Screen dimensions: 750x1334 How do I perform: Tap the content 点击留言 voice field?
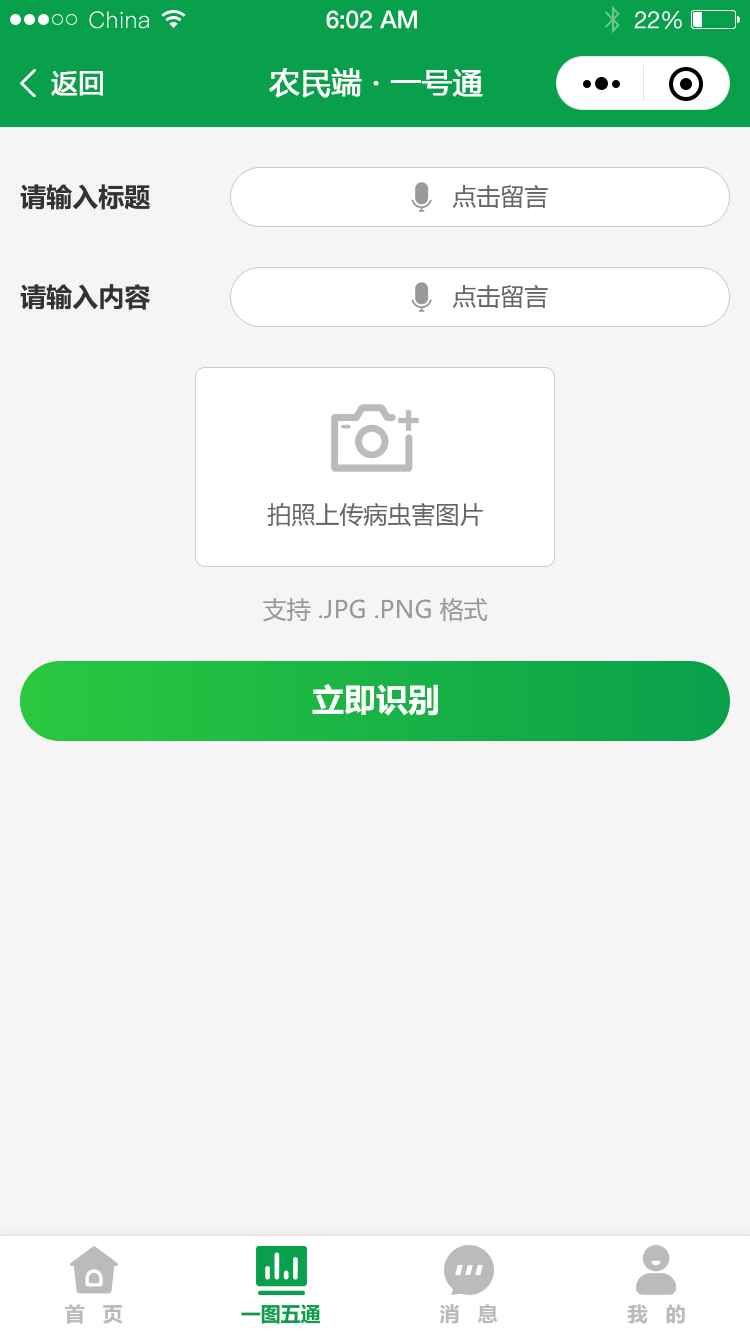pos(480,297)
